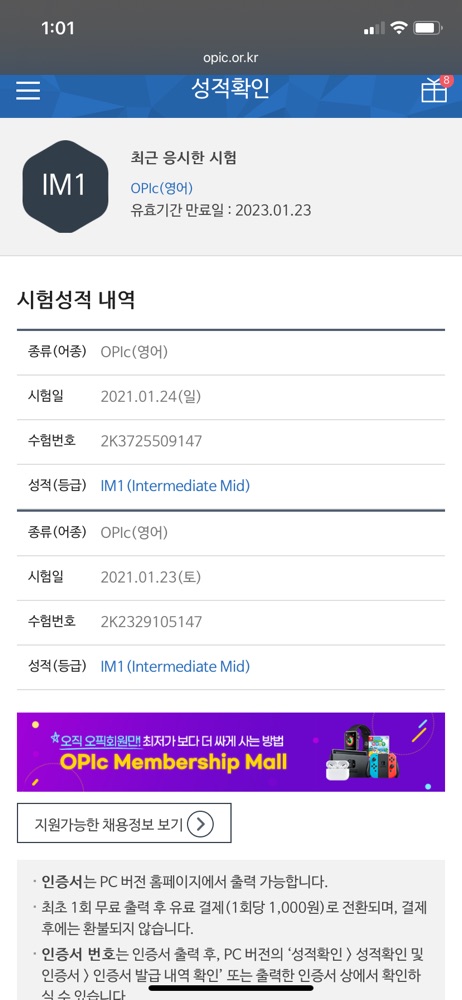Open the OPIc Membership Mall banner
Screen dimensions: 462x1000
pyautogui.click(x=231, y=752)
